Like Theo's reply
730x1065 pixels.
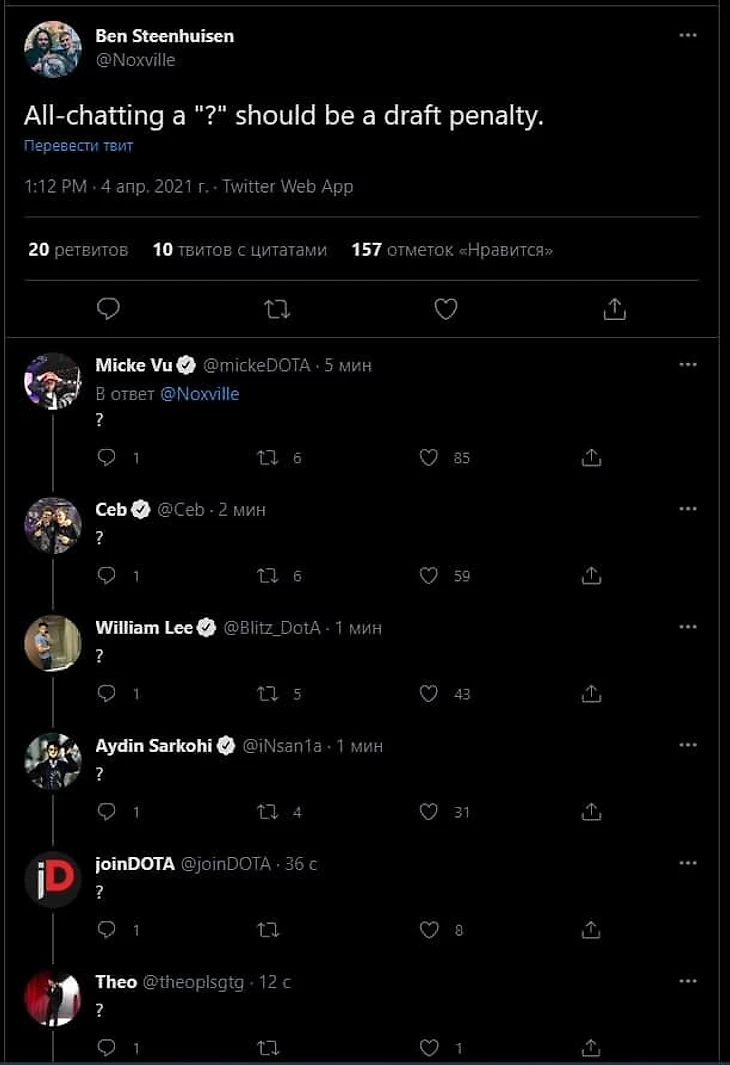point(429,1048)
